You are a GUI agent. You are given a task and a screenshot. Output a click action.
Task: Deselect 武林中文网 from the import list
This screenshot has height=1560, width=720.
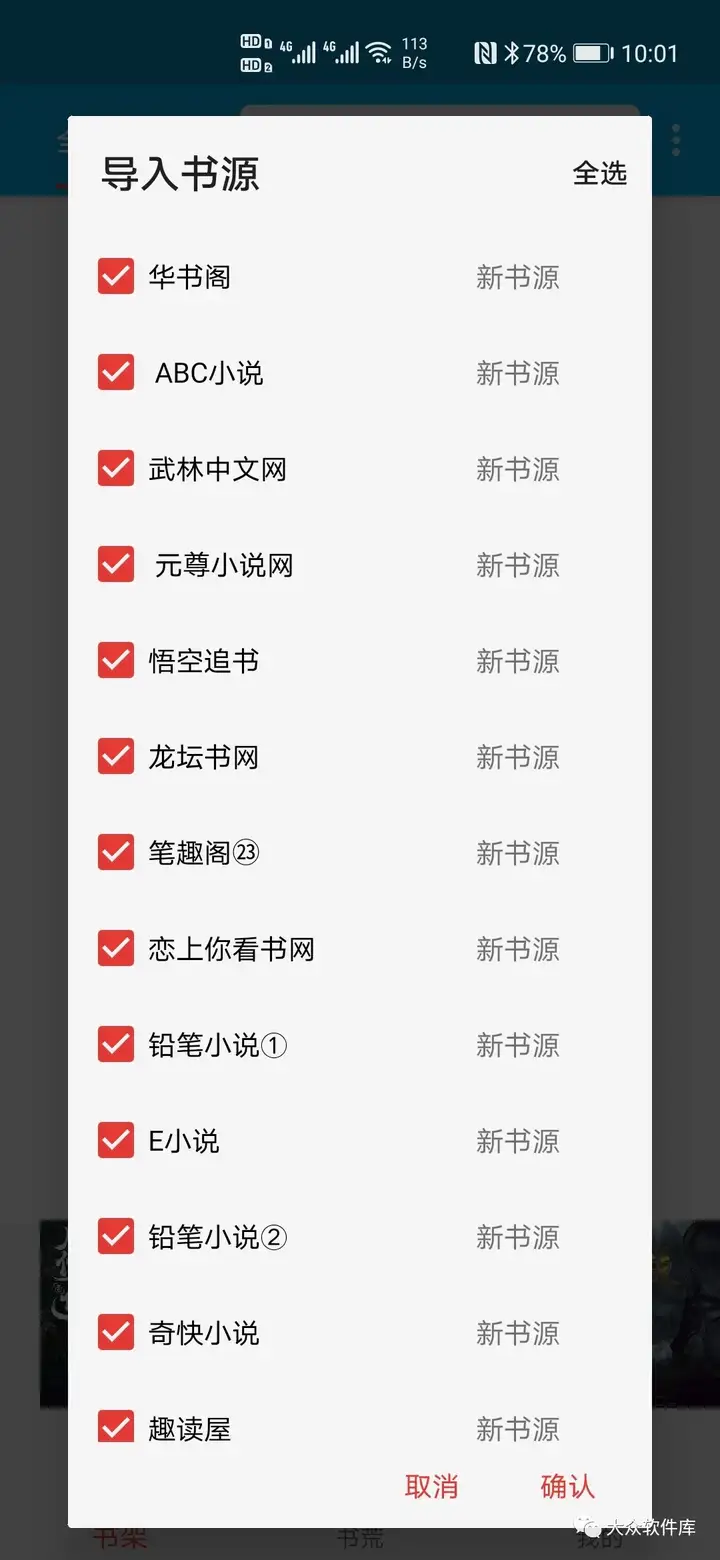(x=116, y=469)
